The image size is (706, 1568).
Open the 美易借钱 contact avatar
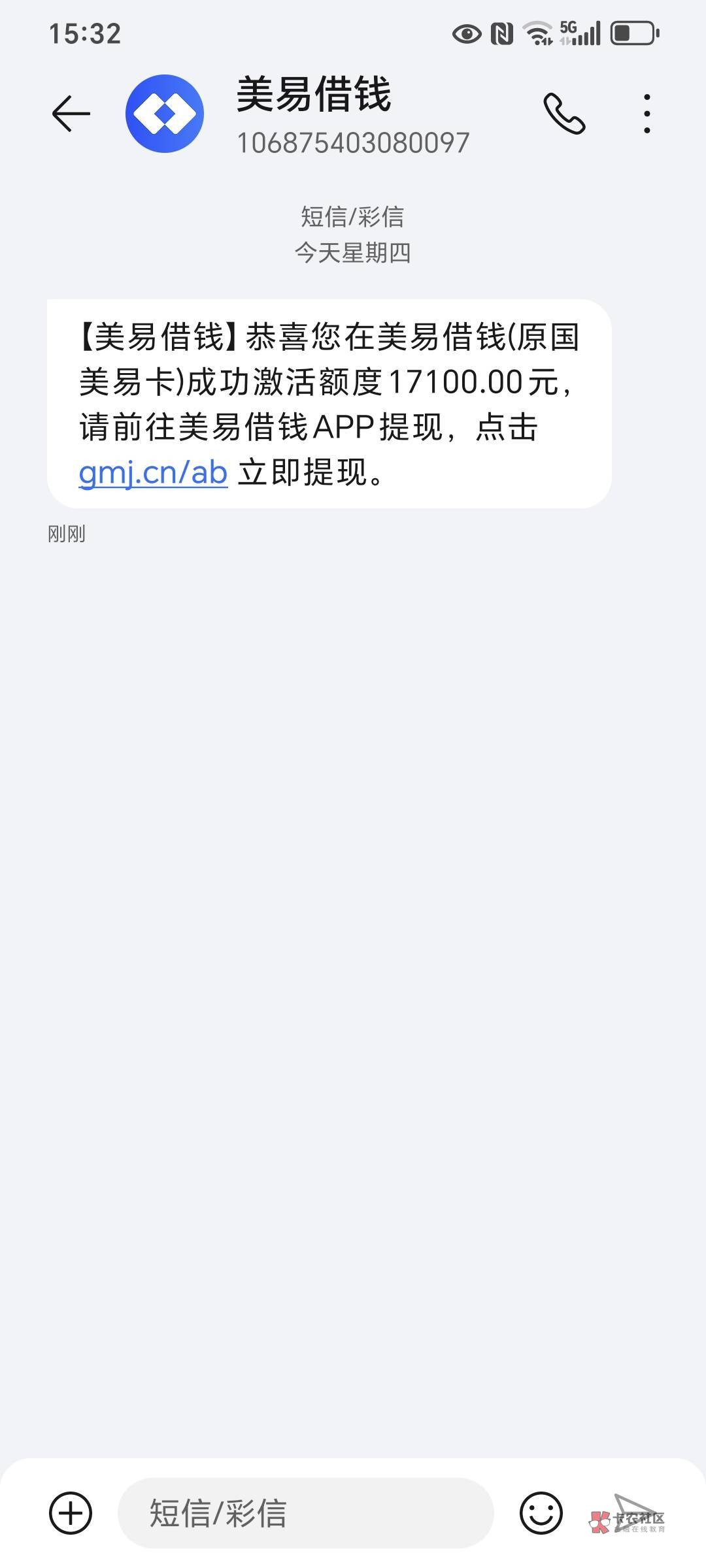click(x=165, y=114)
